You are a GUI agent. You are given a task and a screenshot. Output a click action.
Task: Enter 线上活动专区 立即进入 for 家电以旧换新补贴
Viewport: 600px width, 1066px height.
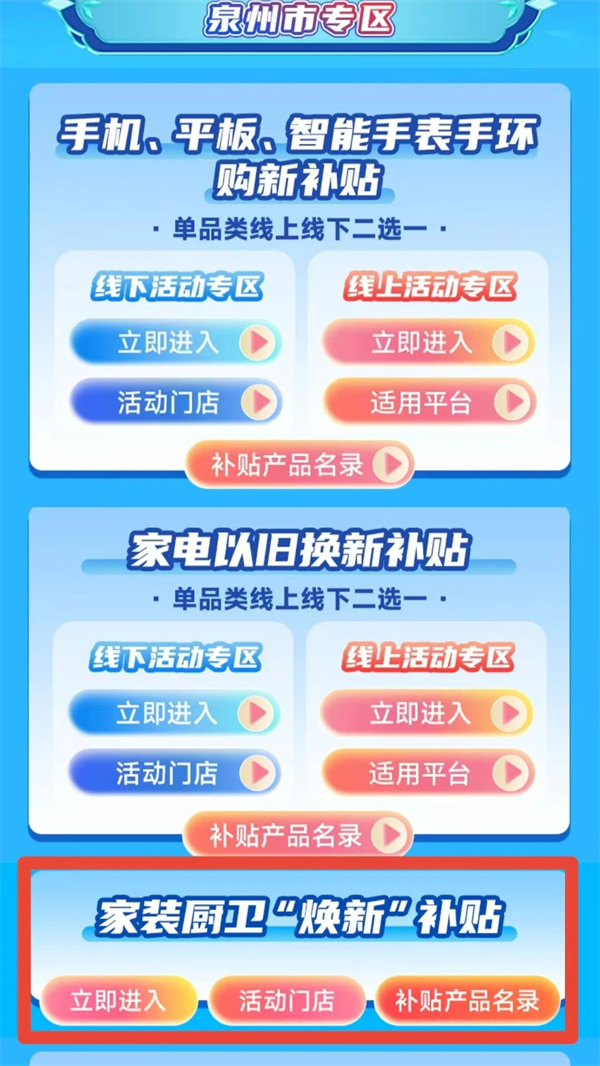click(426, 713)
